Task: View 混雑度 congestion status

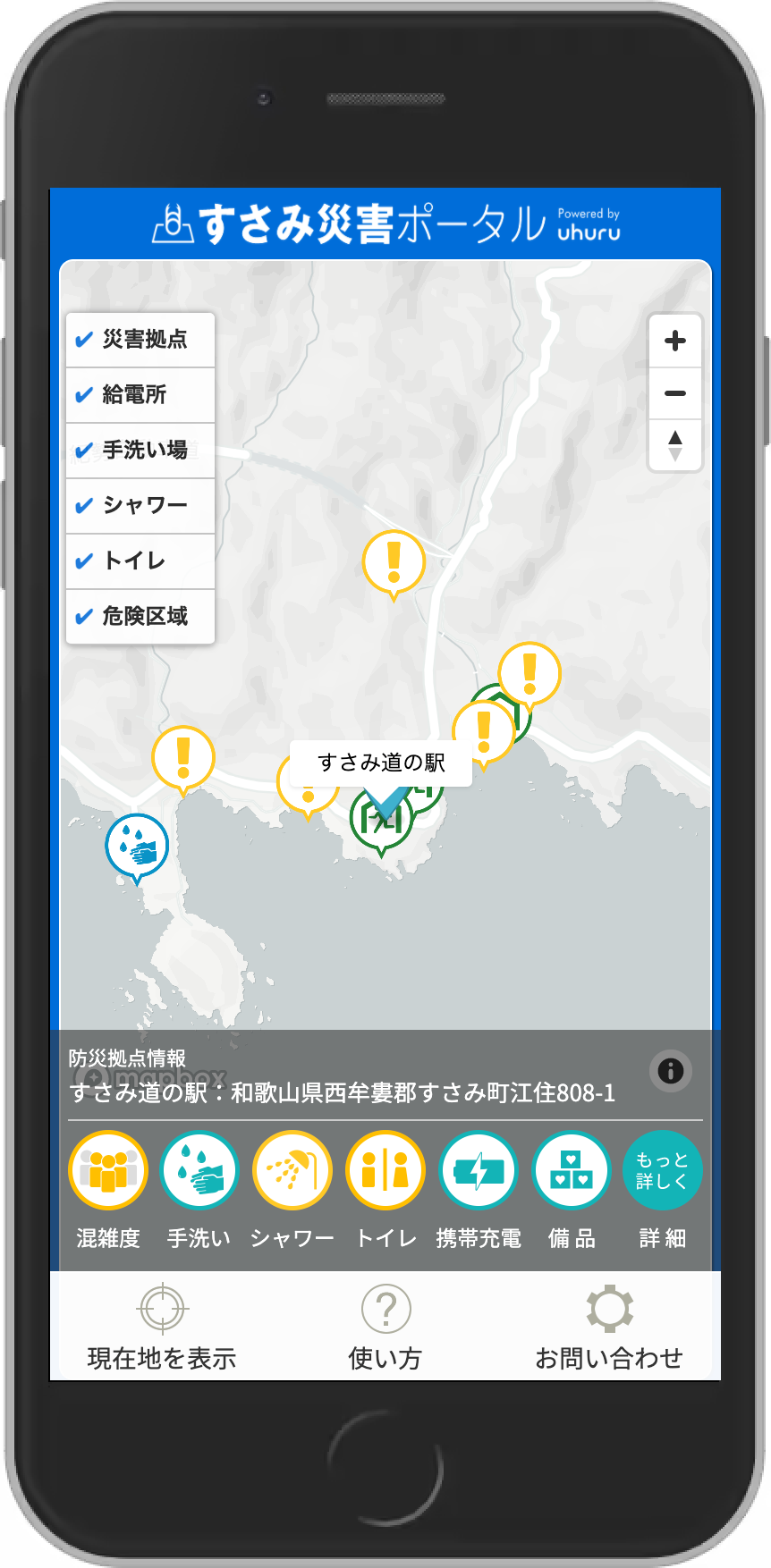Action: click(x=108, y=1170)
